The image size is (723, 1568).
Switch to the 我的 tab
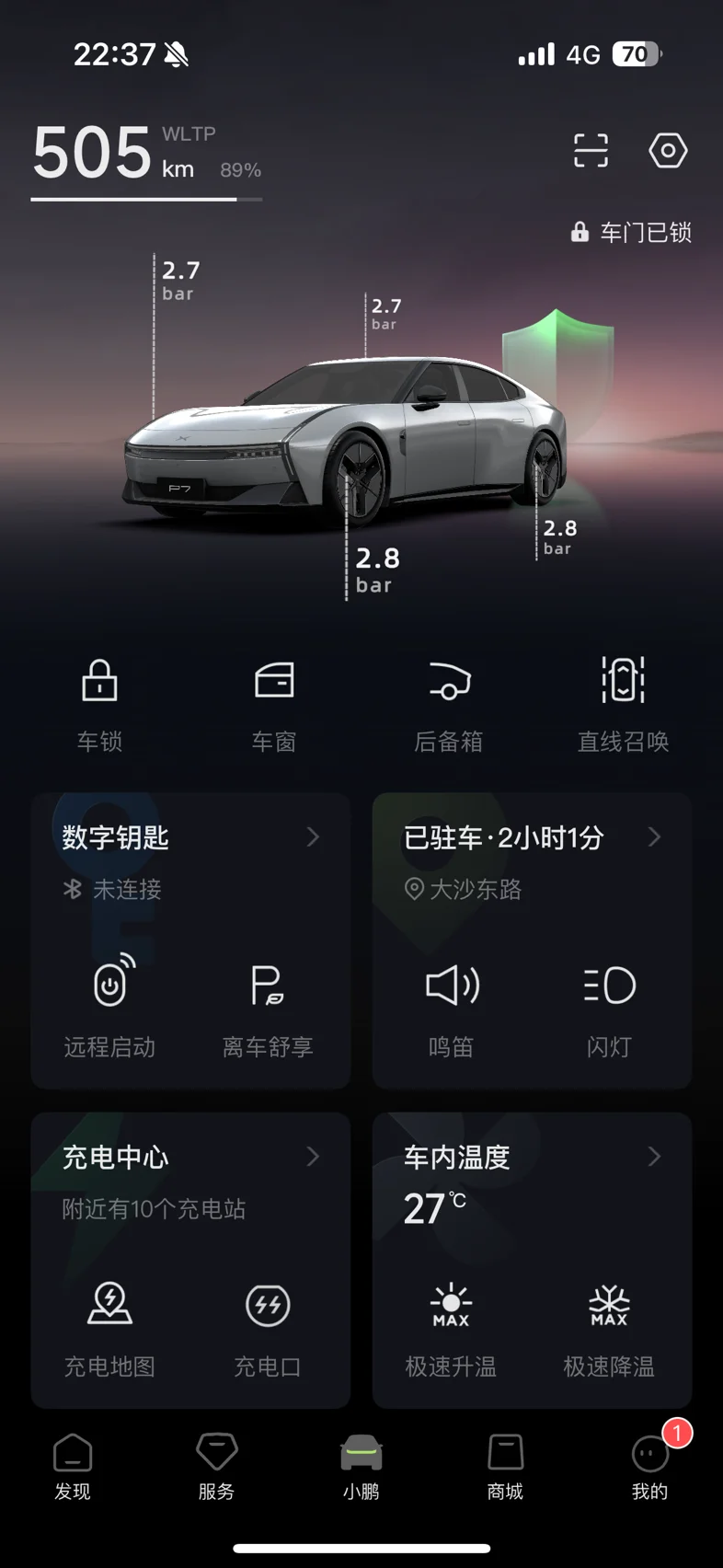(650, 1468)
